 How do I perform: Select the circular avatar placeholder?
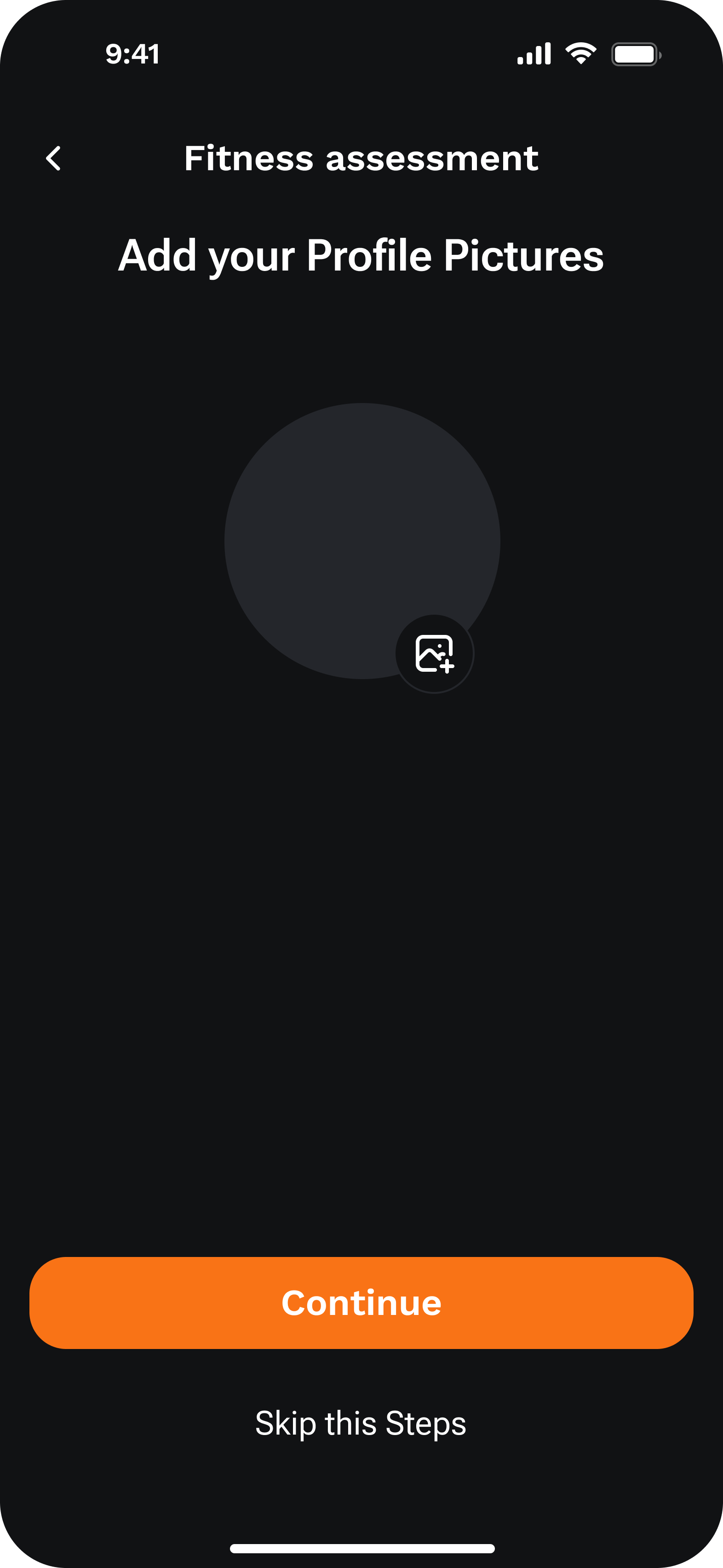point(361,542)
